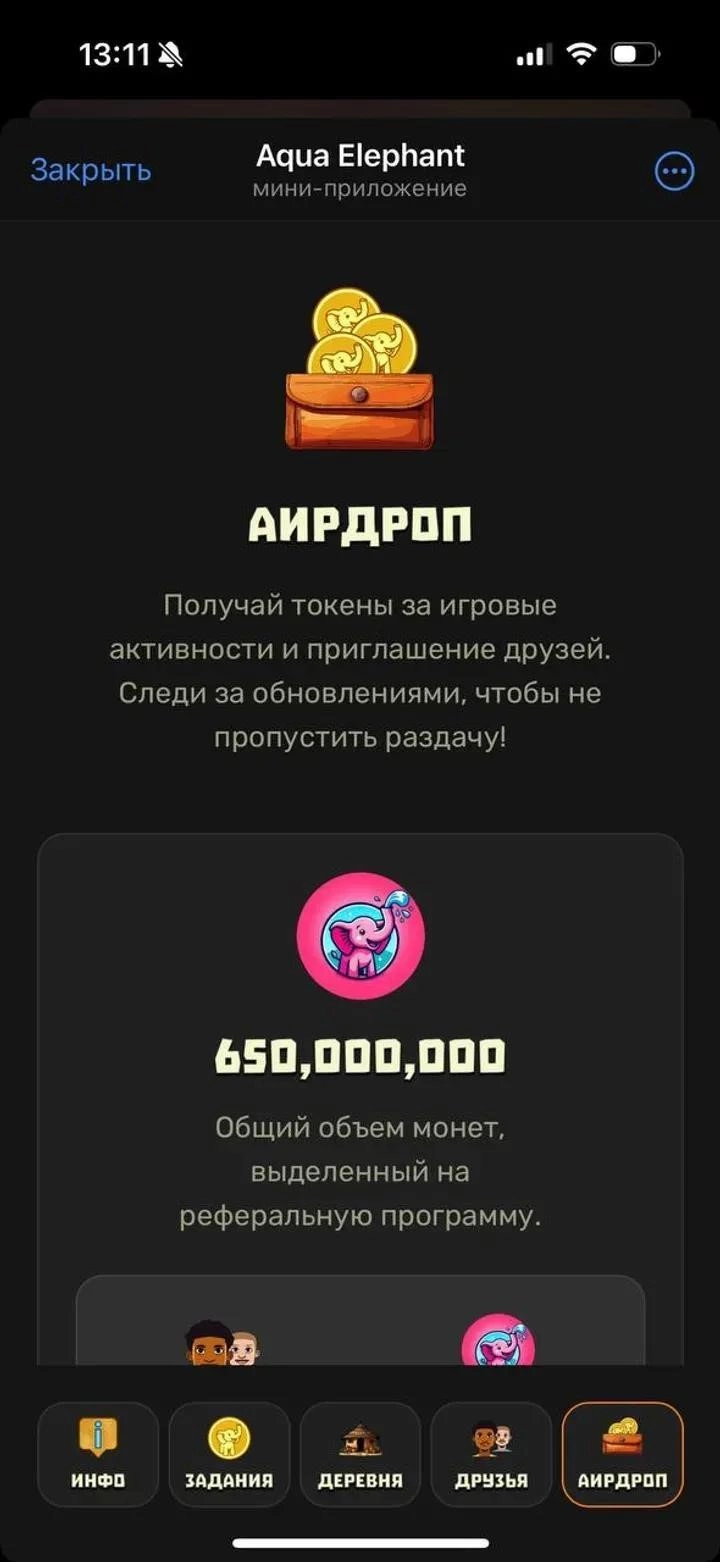This screenshot has height=1562, width=720.
Task: Open the three-dot options menu
Action: click(674, 171)
